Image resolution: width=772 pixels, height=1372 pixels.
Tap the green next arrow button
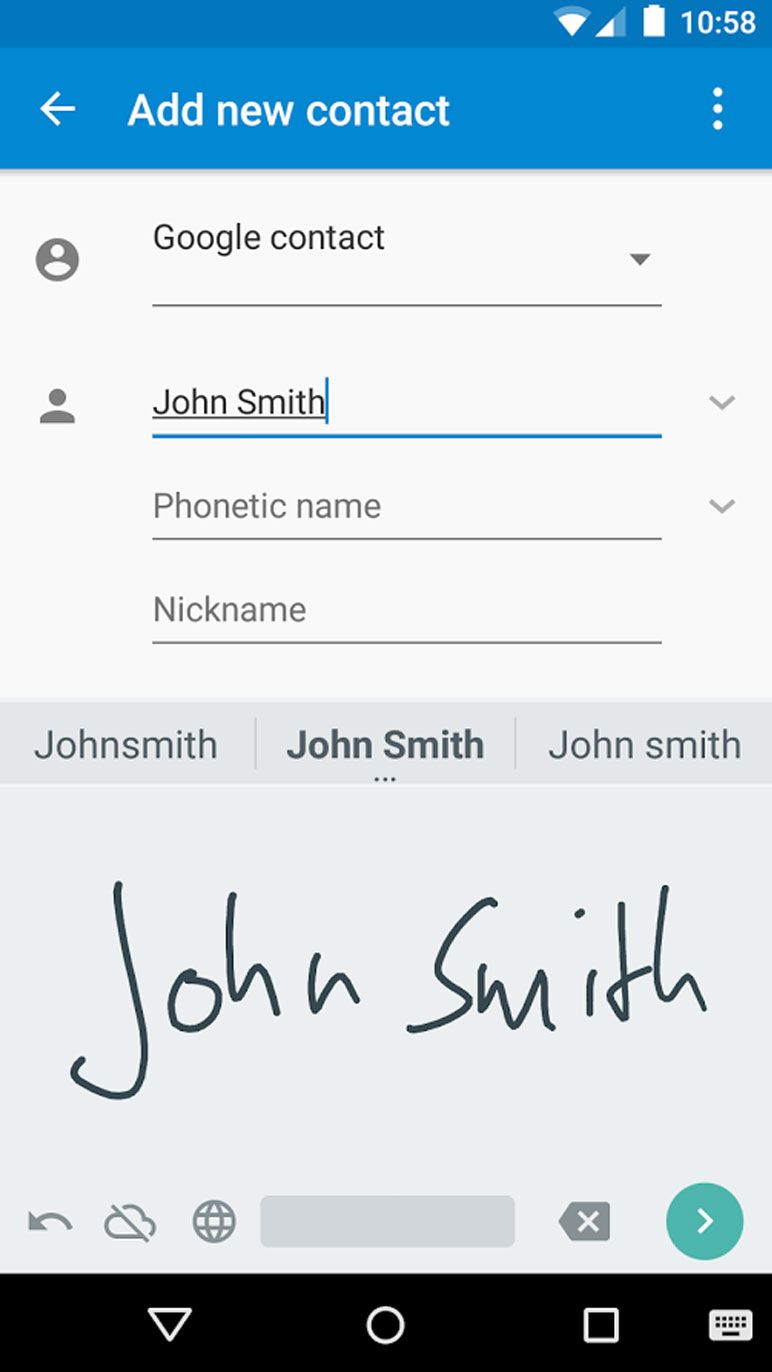click(x=704, y=1221)
